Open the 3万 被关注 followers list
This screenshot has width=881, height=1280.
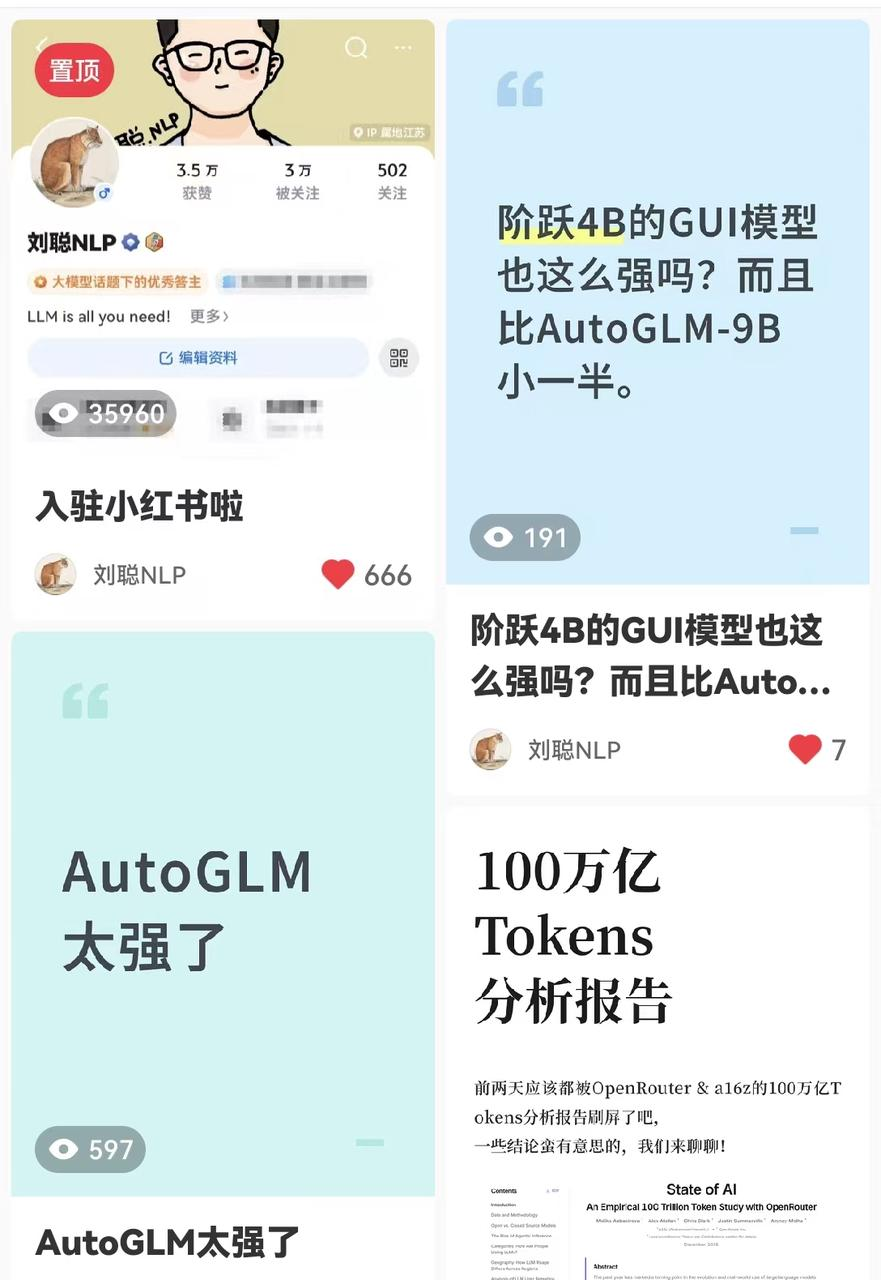tap(296, 182)
